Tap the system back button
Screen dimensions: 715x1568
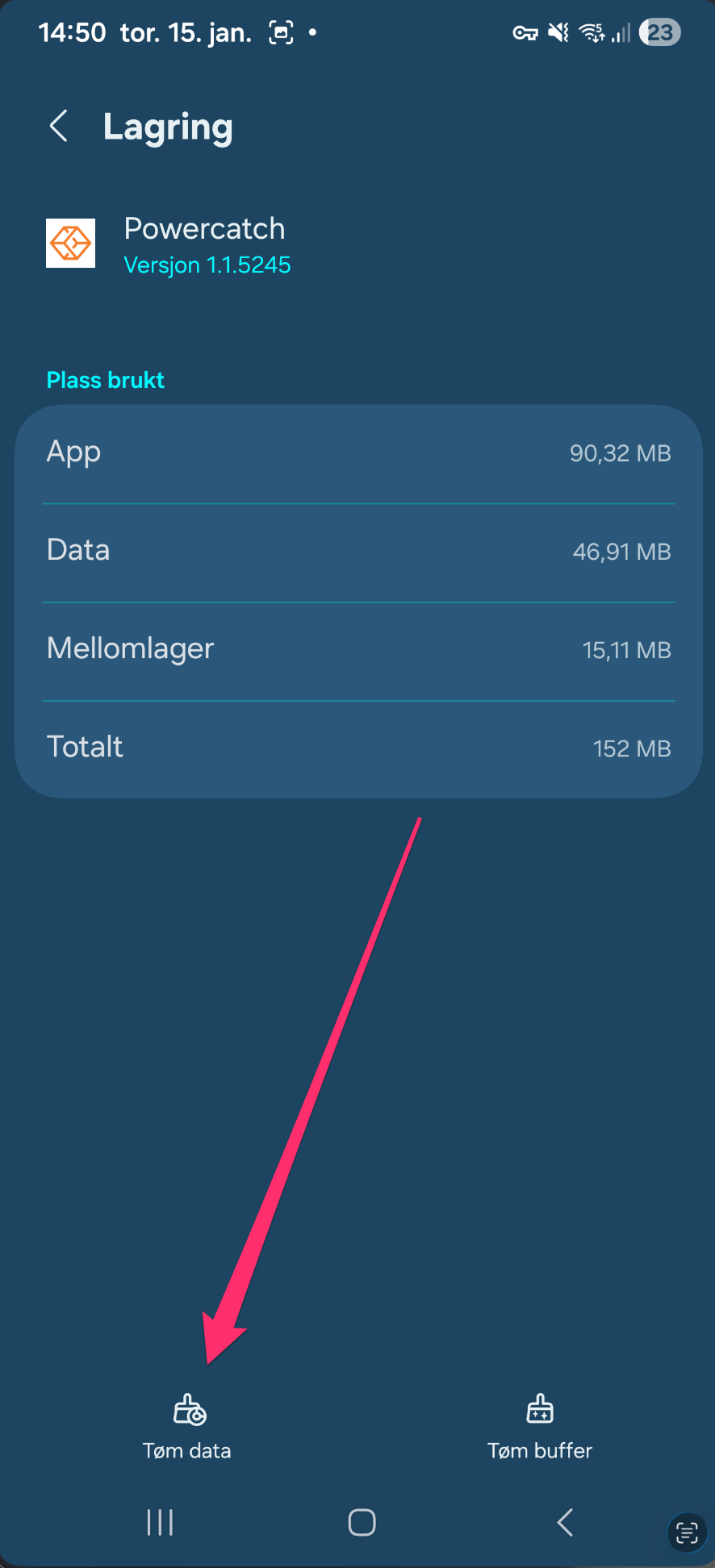(x=565, y=1523)
